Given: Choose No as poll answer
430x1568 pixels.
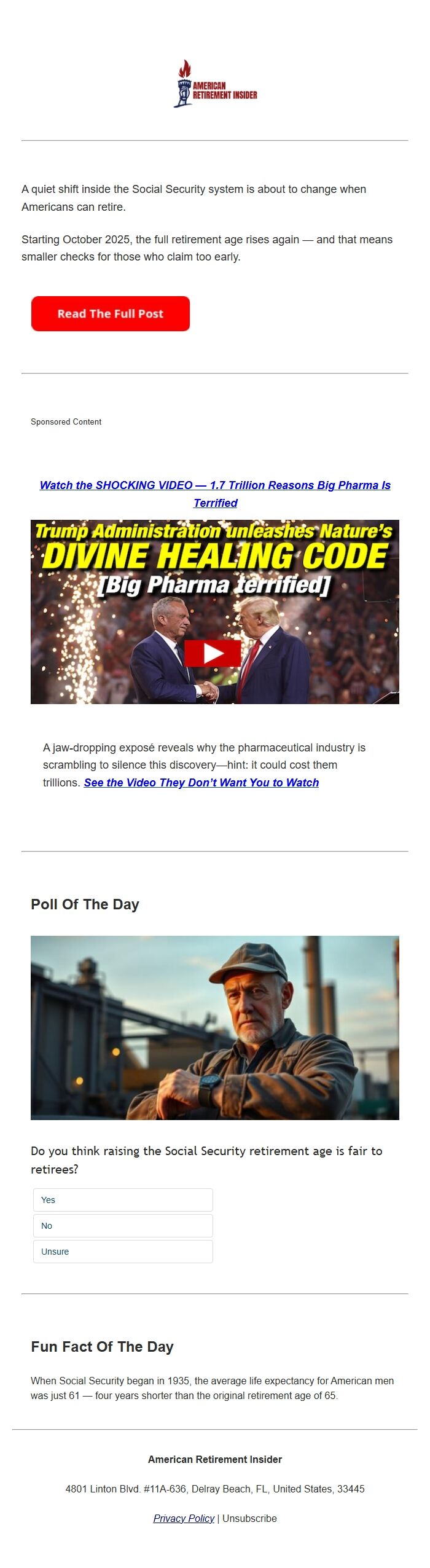Looking at the screenshot, I should (123, 1226).
